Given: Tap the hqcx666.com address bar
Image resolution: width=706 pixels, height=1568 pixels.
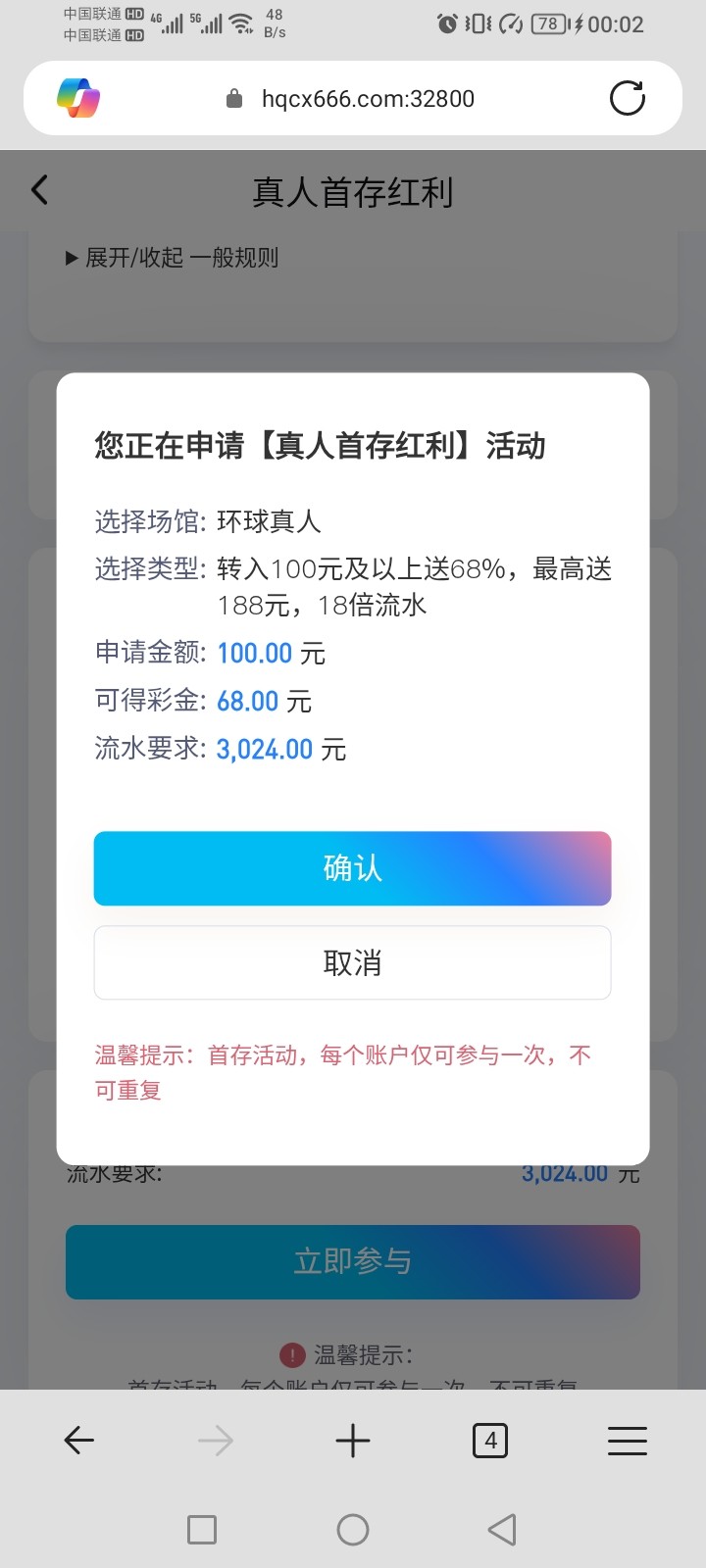Looking at the screenshot, I should (x=368, y=99).
